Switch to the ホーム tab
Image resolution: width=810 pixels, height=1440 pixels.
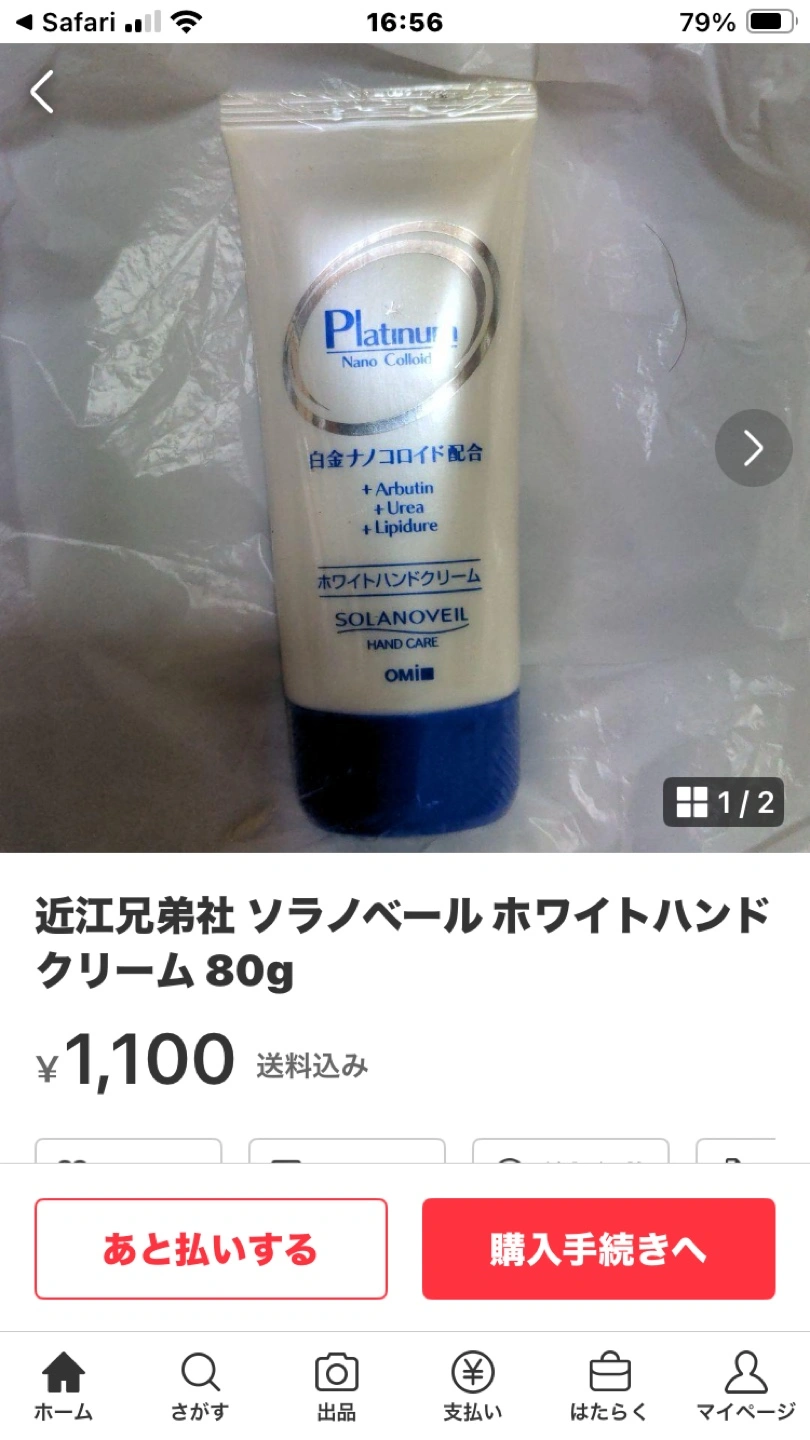pos(63,1386)
